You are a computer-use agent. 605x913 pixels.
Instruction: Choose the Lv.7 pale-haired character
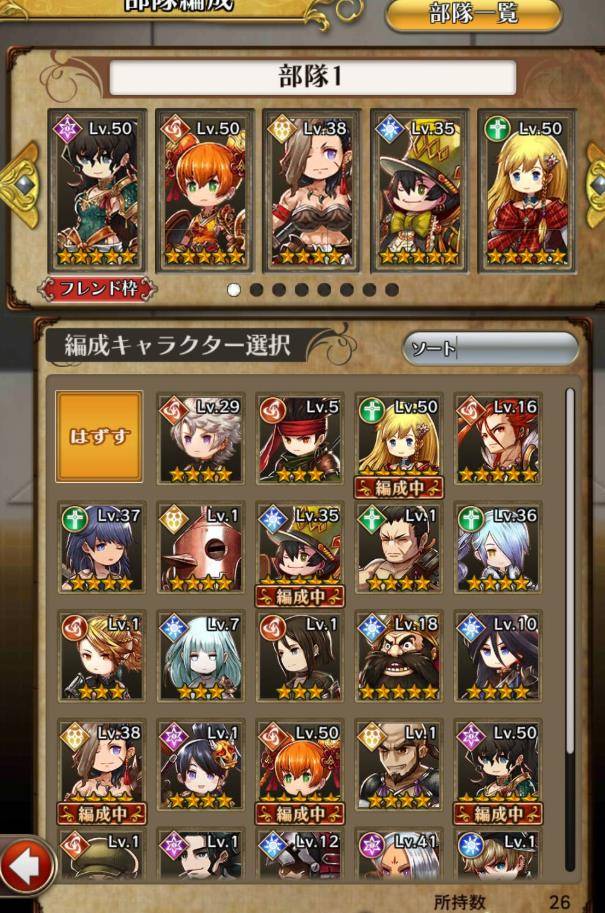coord(199,655)
